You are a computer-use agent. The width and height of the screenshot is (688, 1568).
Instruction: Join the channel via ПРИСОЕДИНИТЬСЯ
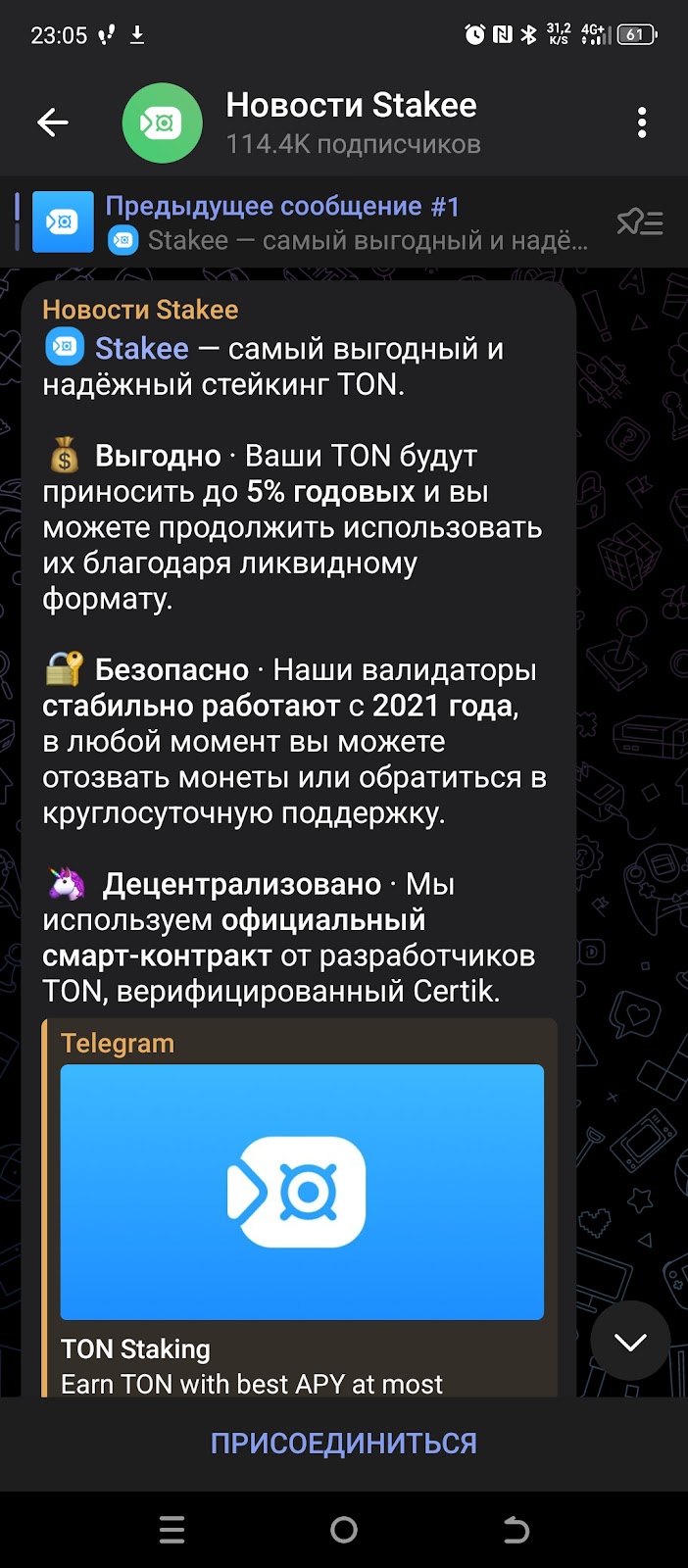344,1444
